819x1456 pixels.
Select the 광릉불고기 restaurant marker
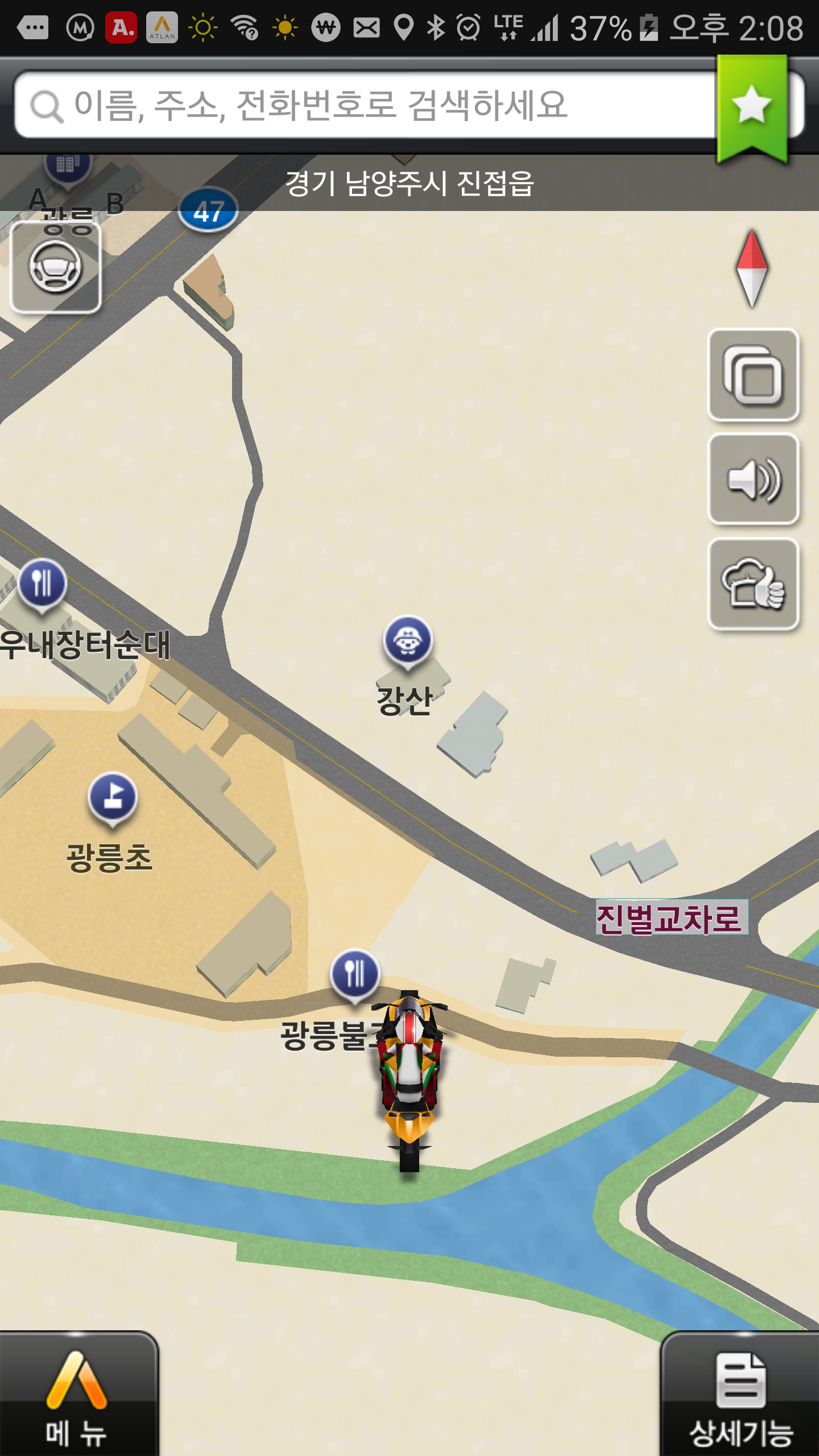click(355, 974)
